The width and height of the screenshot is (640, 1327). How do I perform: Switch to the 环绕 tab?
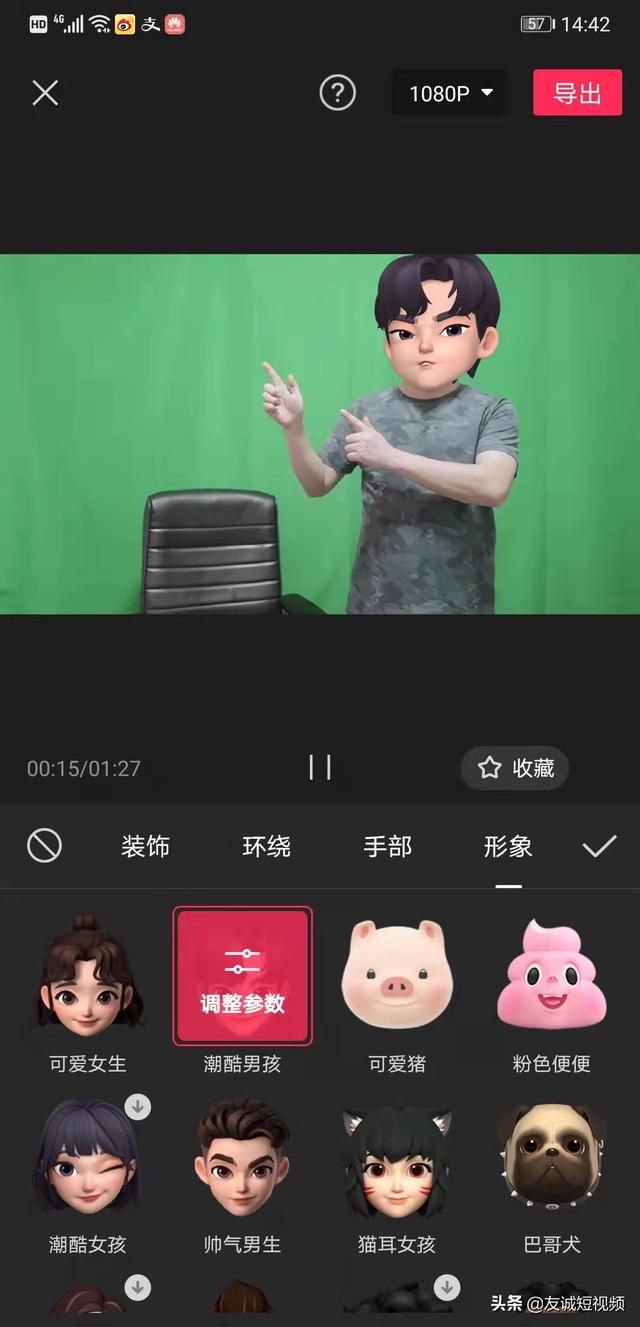click(267, 847)
